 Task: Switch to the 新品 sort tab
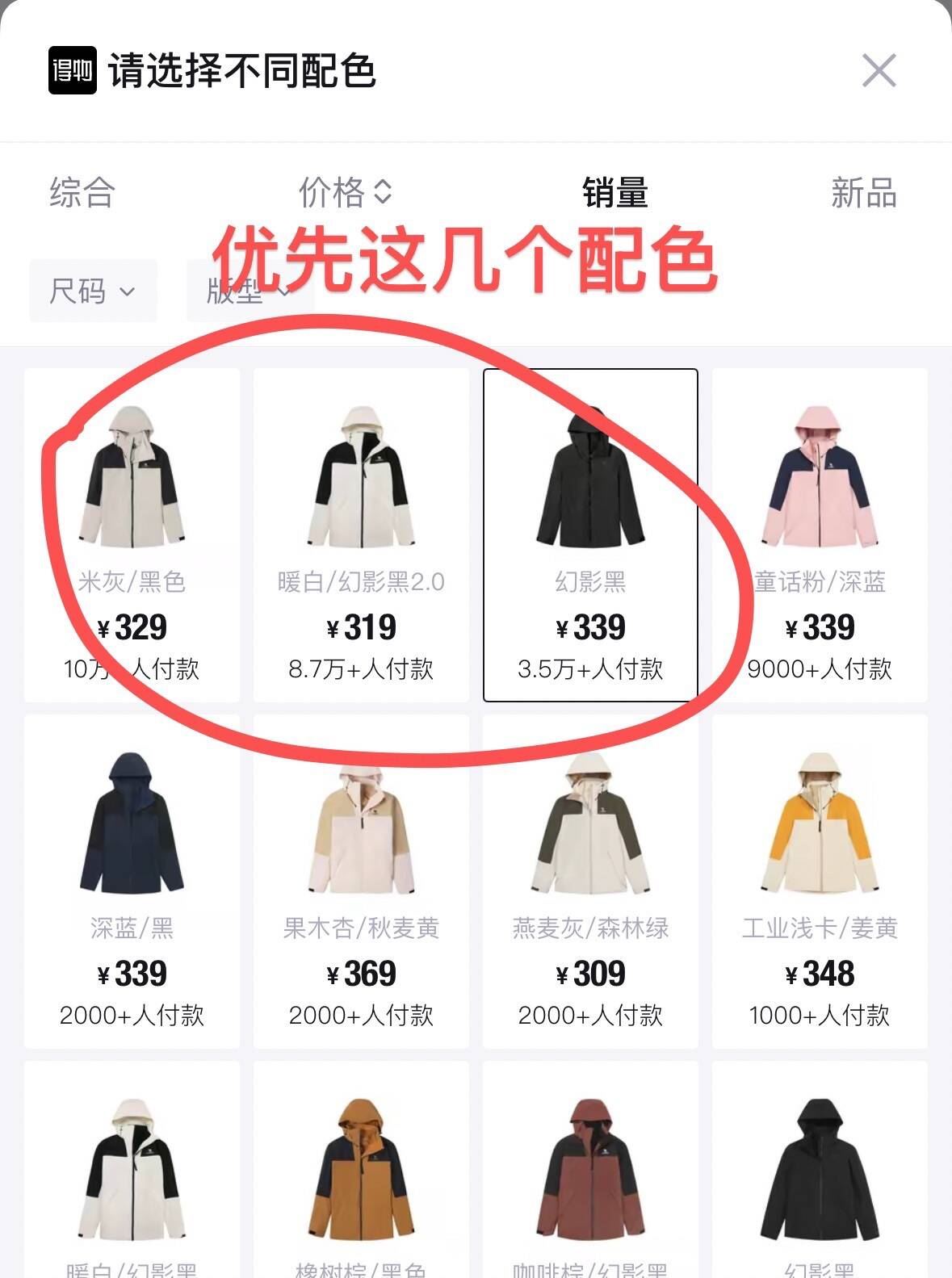(x=864, y=191)
